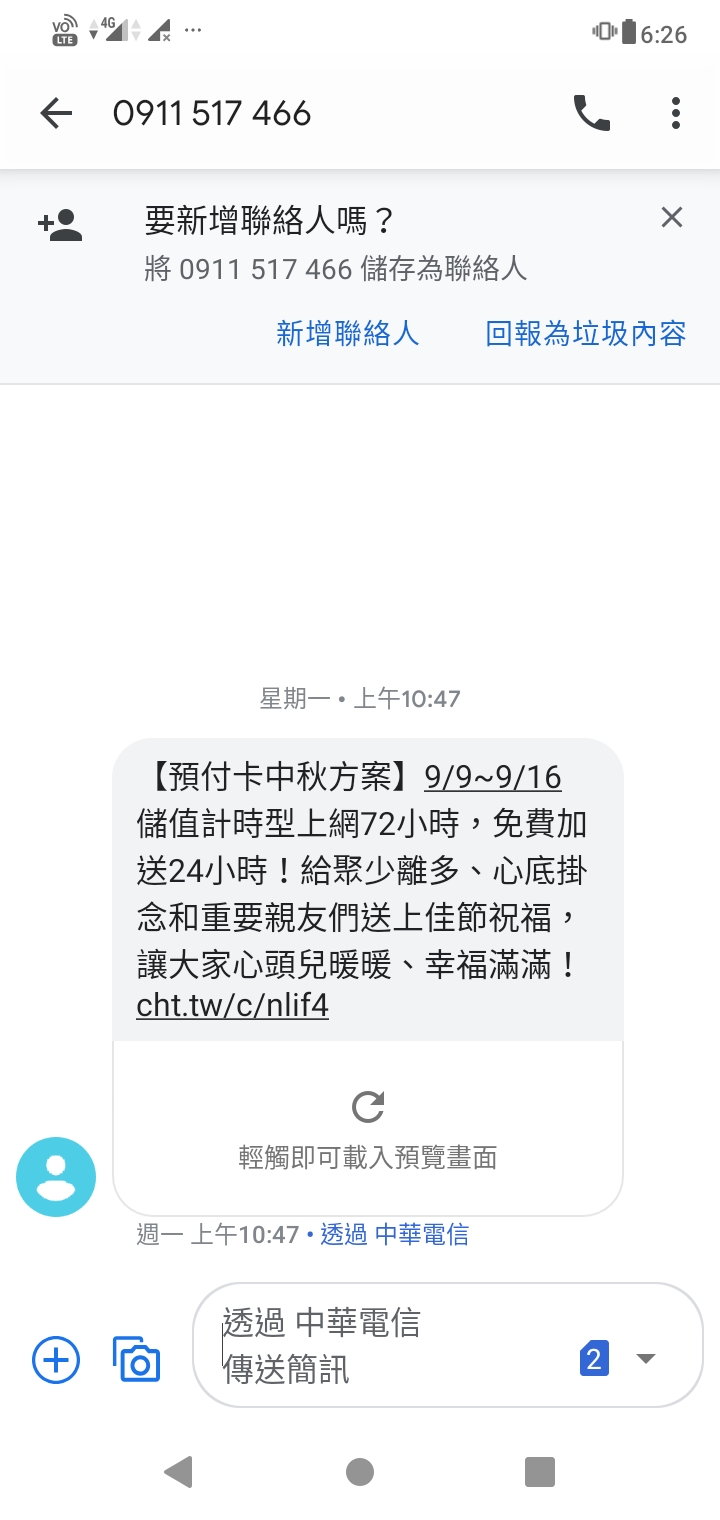720x1520 pixels.
Task: Dismiss the add contact banner
Action: click(x=671, y=217)
